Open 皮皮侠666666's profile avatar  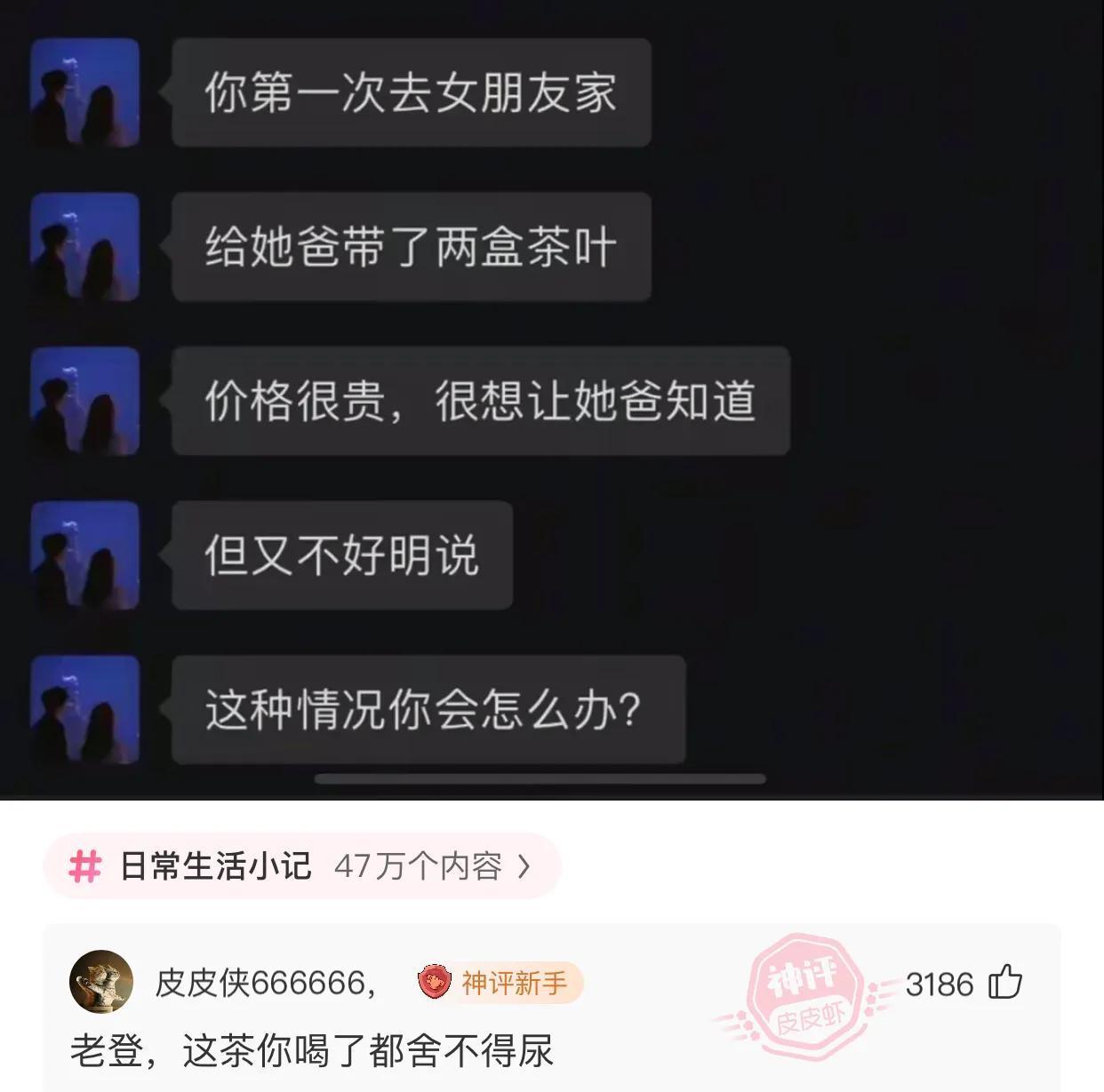click(101, 982)
